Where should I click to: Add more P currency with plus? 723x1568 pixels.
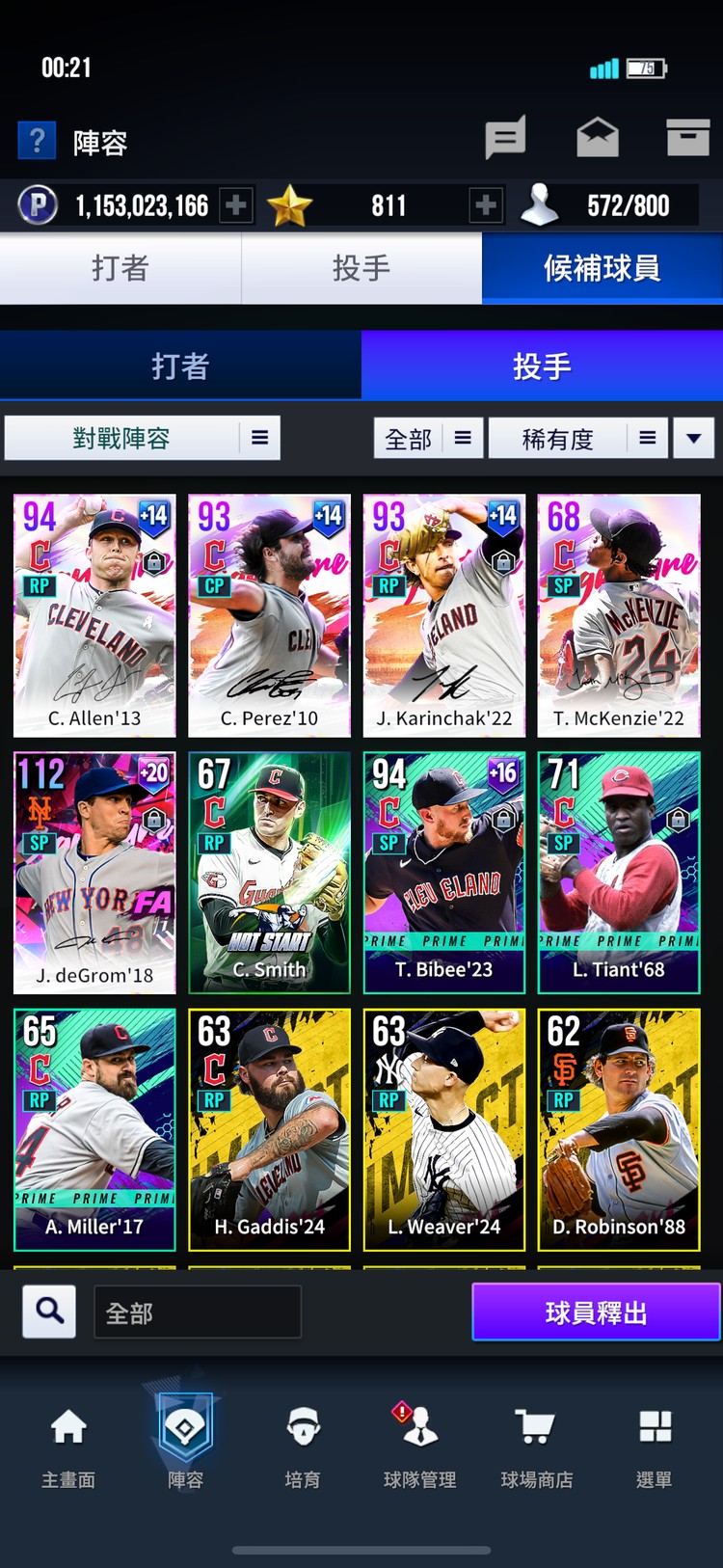(236, 205)
